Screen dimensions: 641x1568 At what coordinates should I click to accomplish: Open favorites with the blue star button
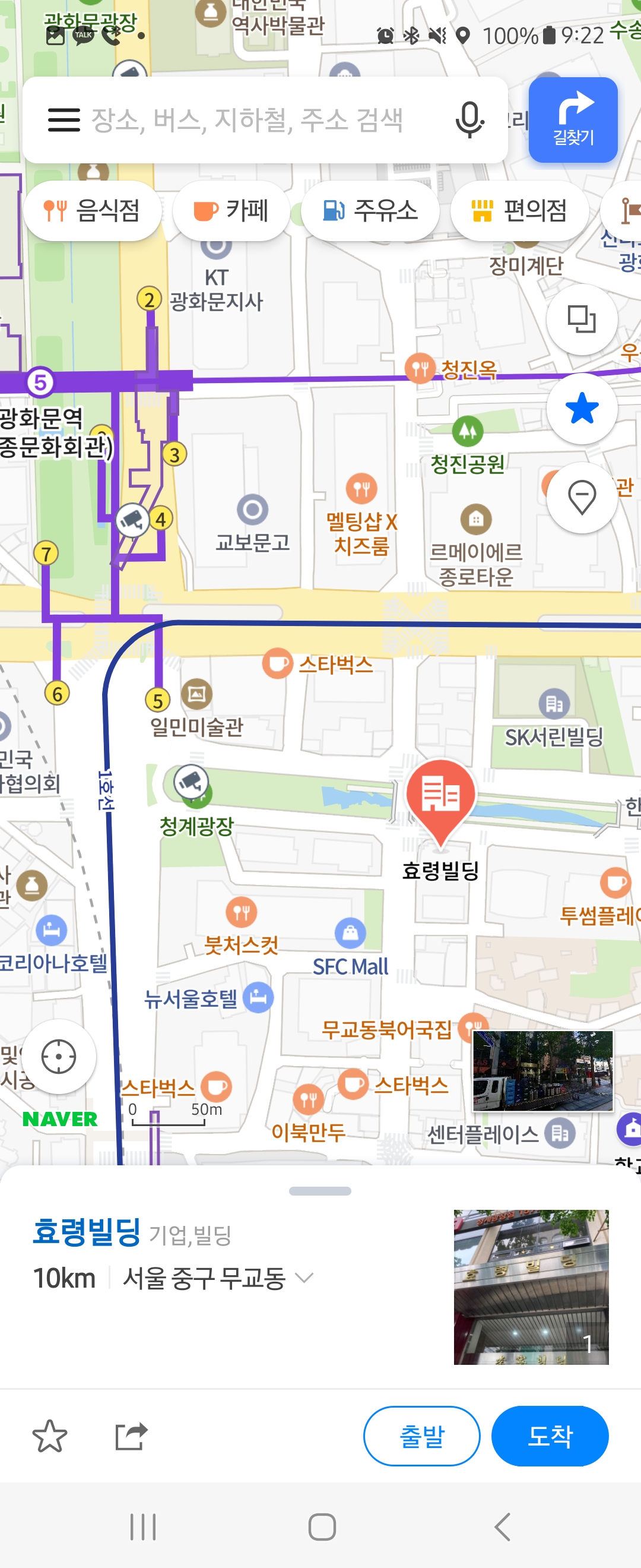[x=582, y=409]
